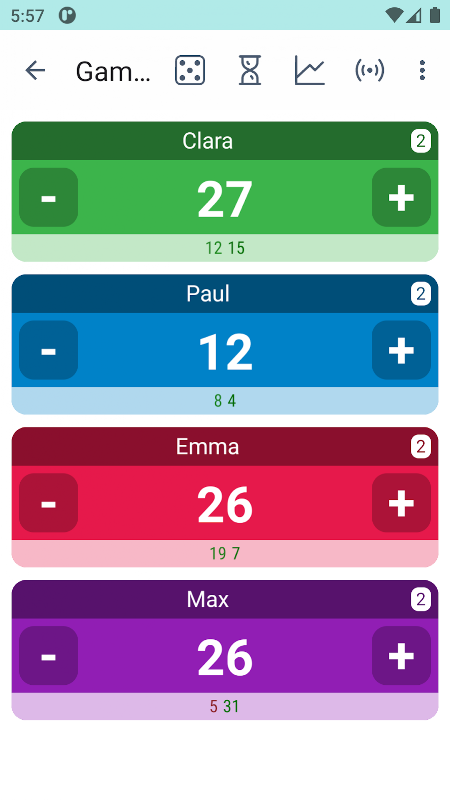Open Max's score history row
Screen dimensions: 450x800
click(x=225, y=707)
